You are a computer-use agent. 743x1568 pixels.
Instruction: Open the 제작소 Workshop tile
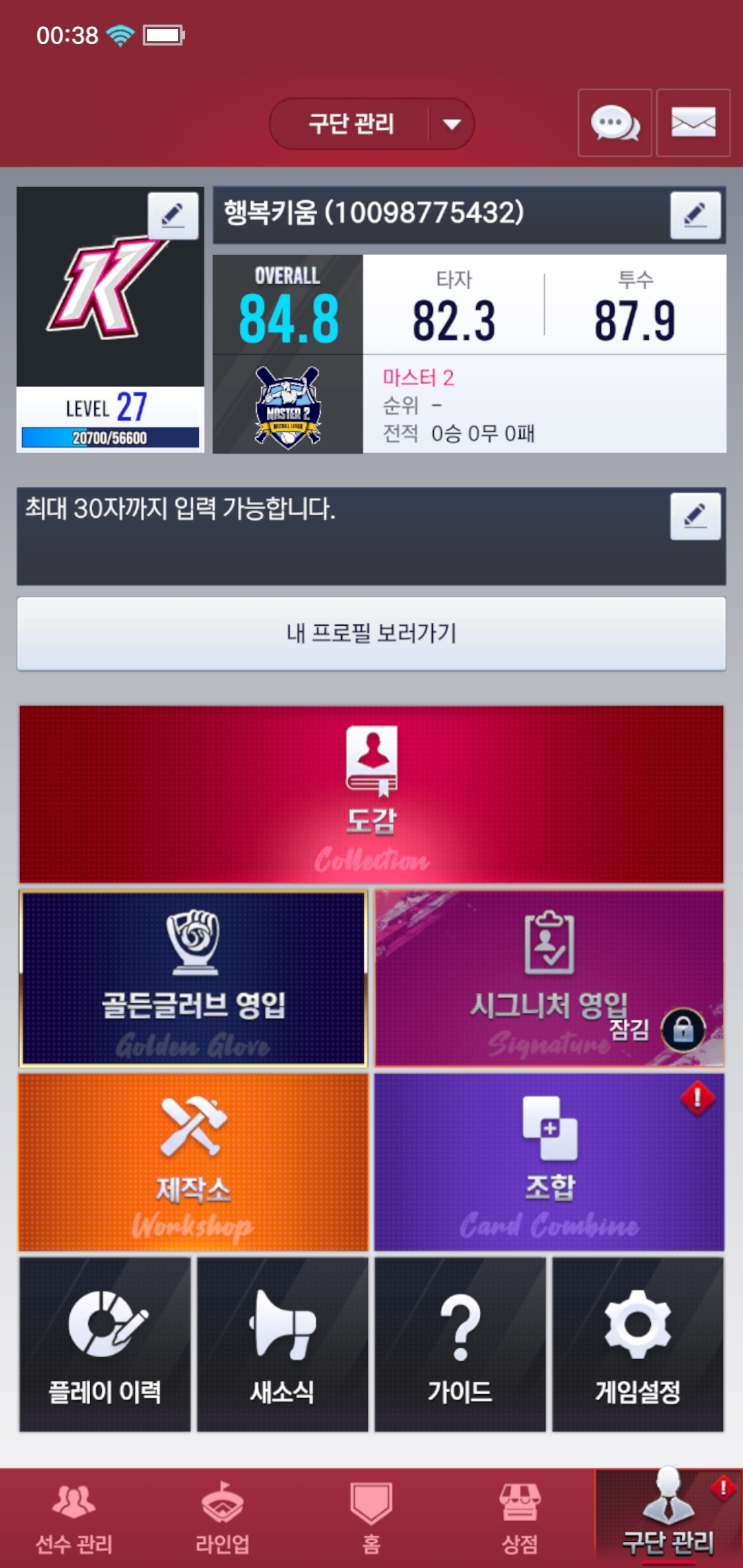tap(193, 1162)
